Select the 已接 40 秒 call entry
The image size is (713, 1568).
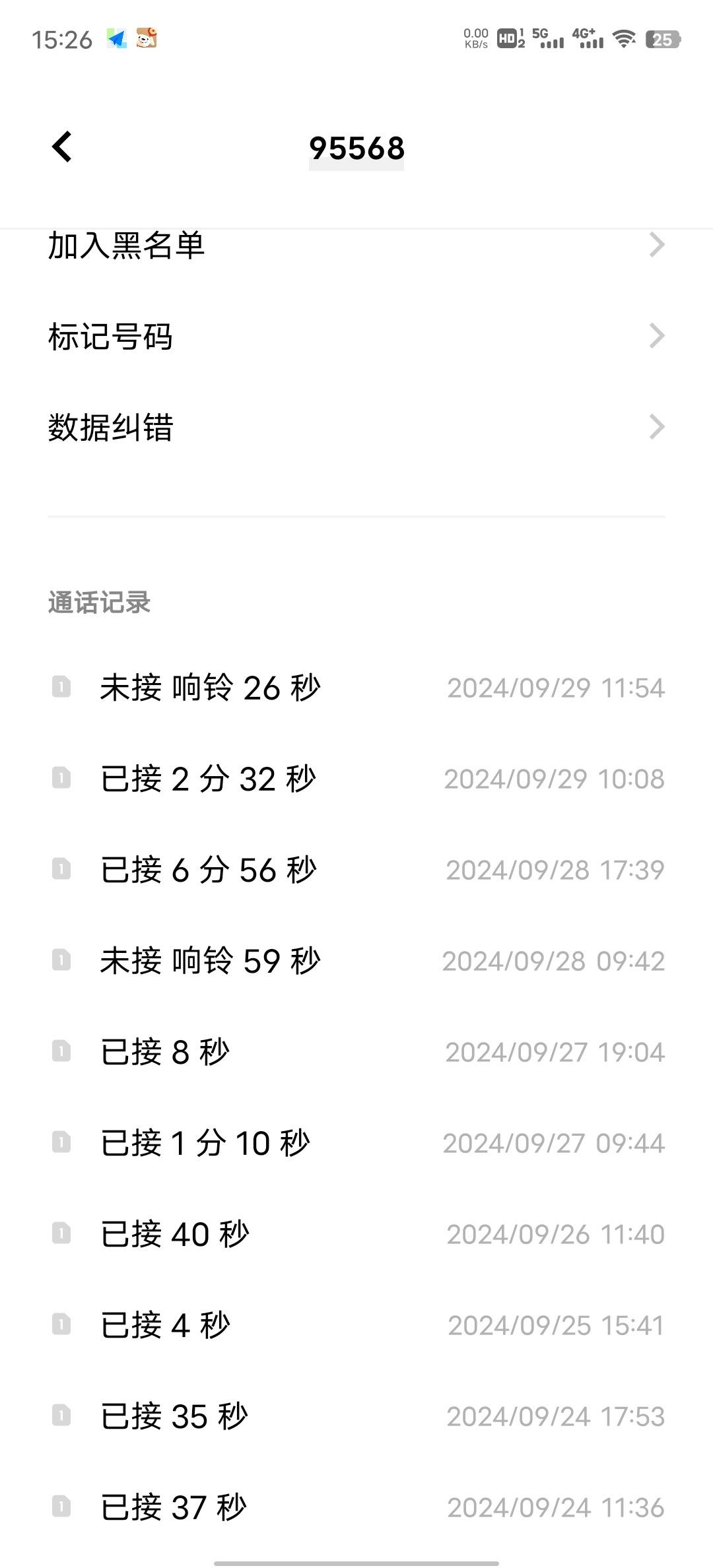click(356, 1234)
